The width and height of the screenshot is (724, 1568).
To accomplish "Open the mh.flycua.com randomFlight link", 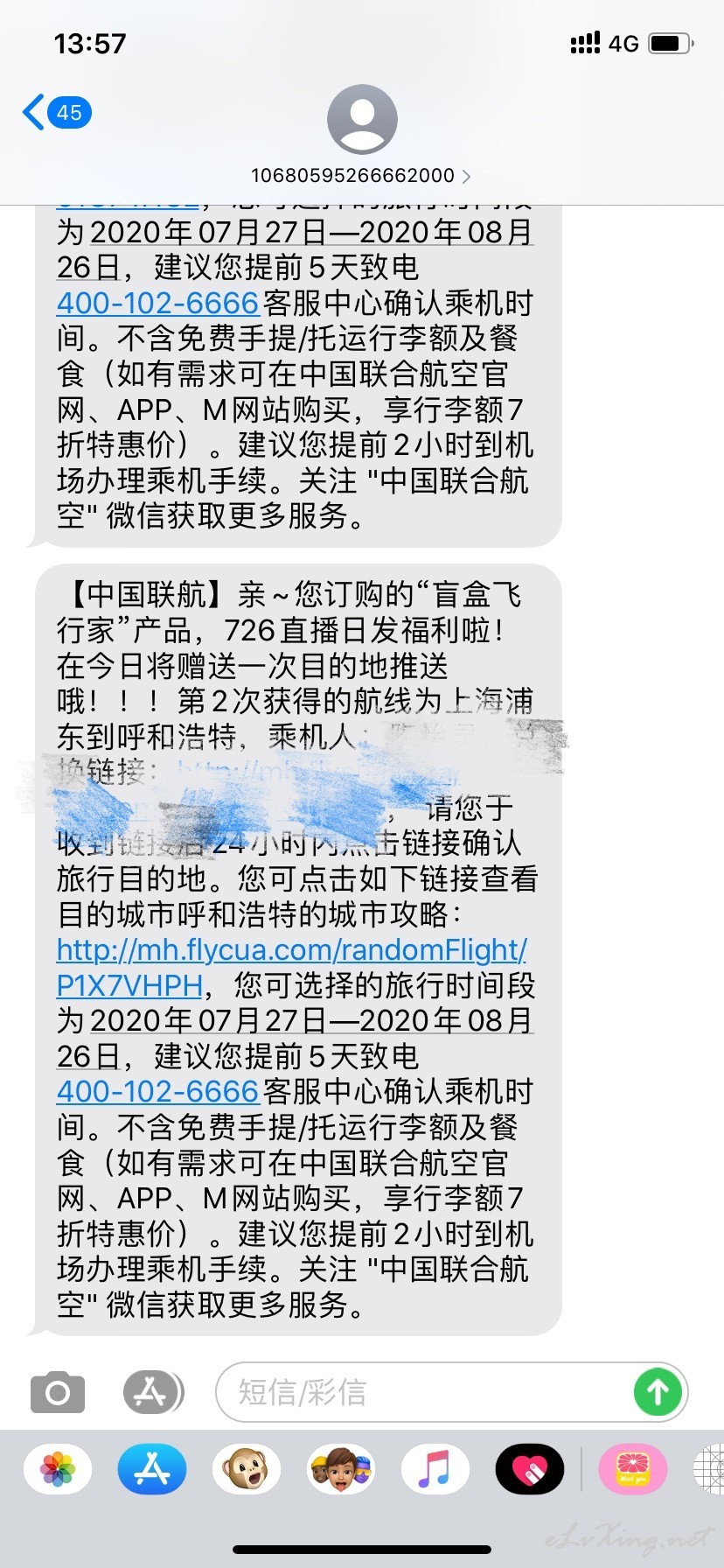I will [x=291, y=967].
